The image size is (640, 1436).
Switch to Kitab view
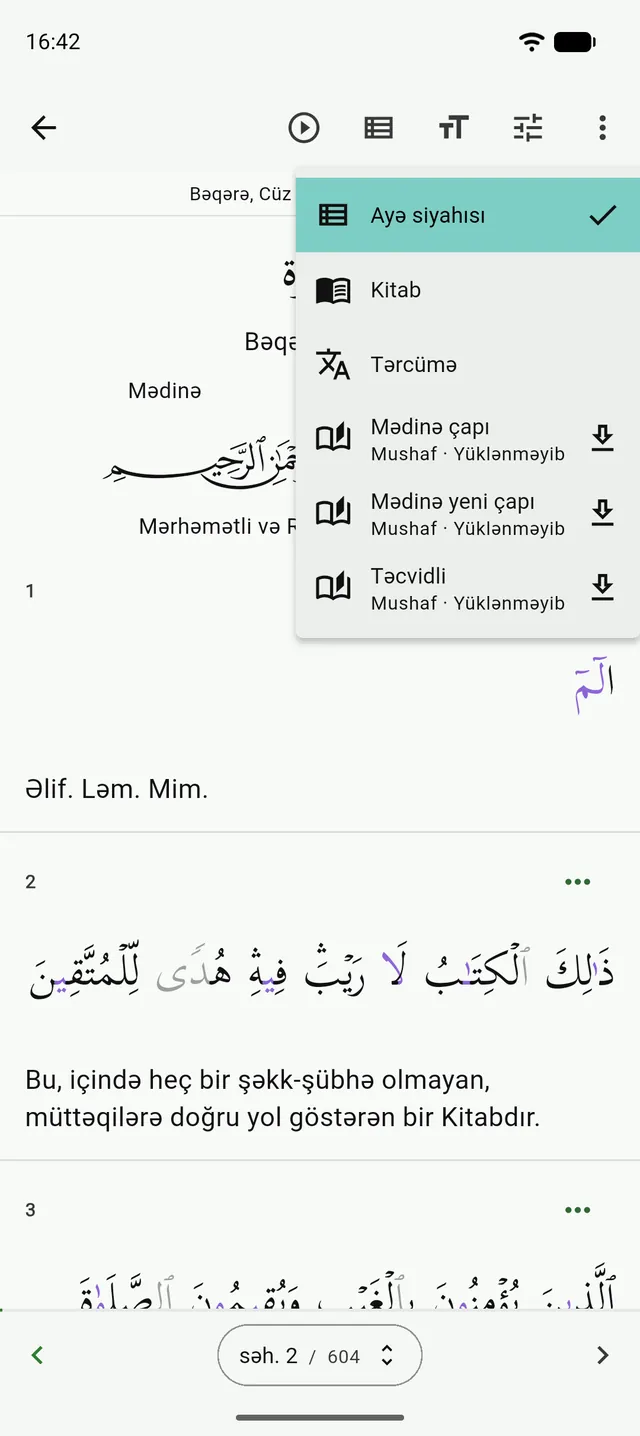click(x=468, y=290)
